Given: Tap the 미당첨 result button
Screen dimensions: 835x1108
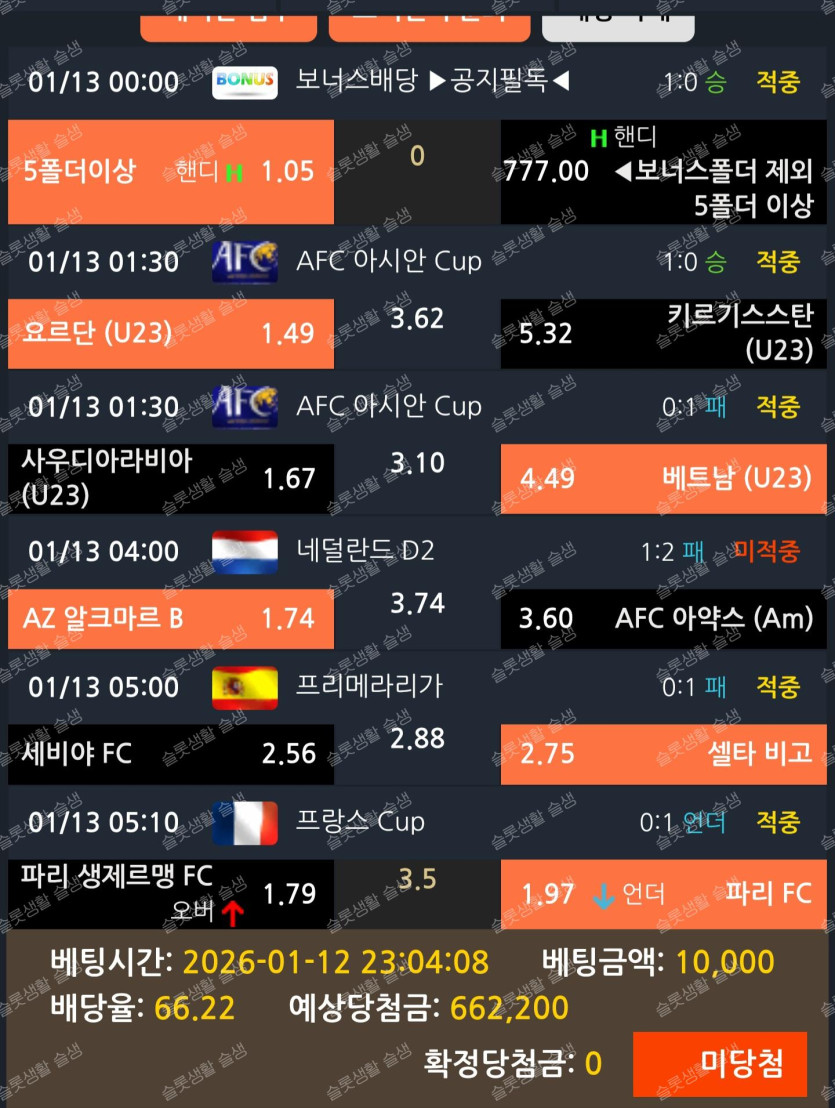Looking at the screenshot, I should (x=719, y=1063).
